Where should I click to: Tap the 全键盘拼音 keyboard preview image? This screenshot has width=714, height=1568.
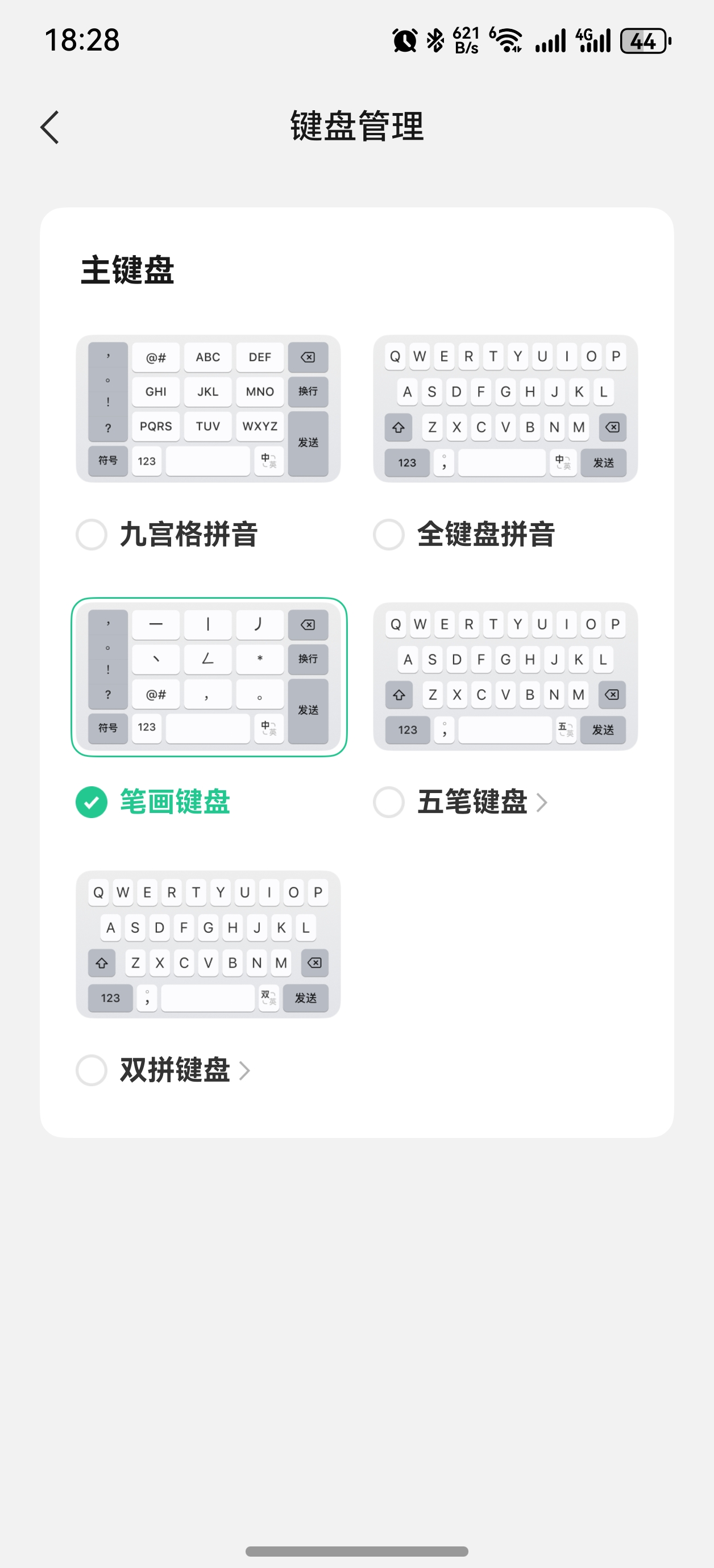505,408
